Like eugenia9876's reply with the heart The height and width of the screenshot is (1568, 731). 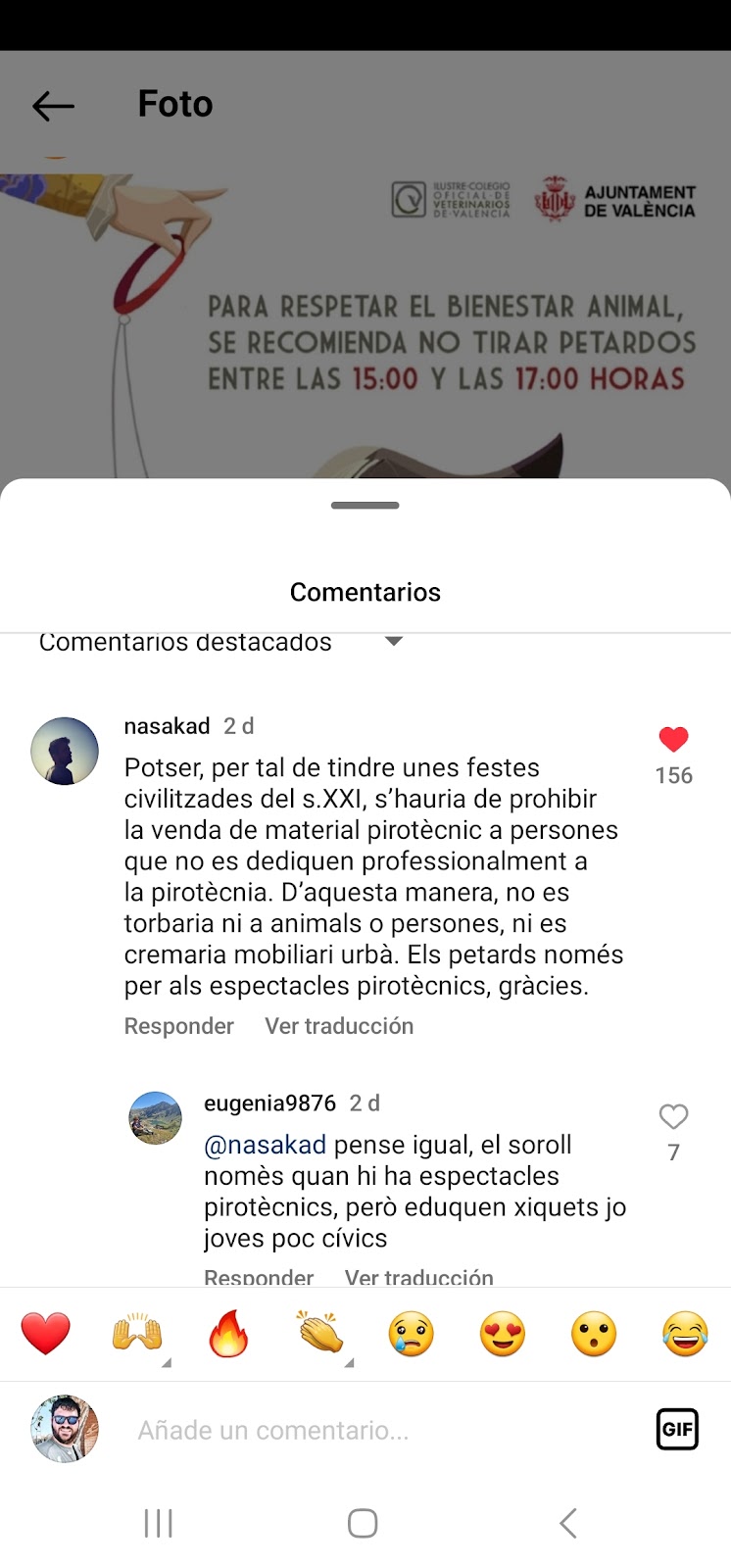pos(673,1116)
